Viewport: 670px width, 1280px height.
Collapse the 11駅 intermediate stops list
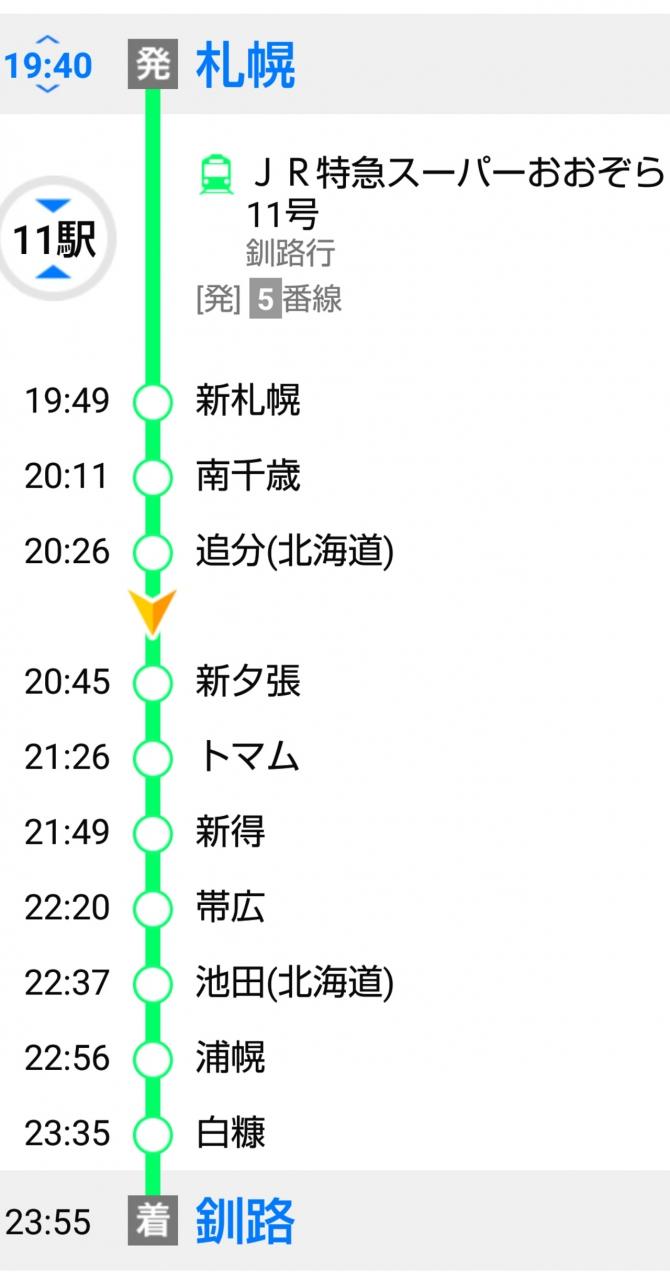pyautogui.click(x=54, y=240)
